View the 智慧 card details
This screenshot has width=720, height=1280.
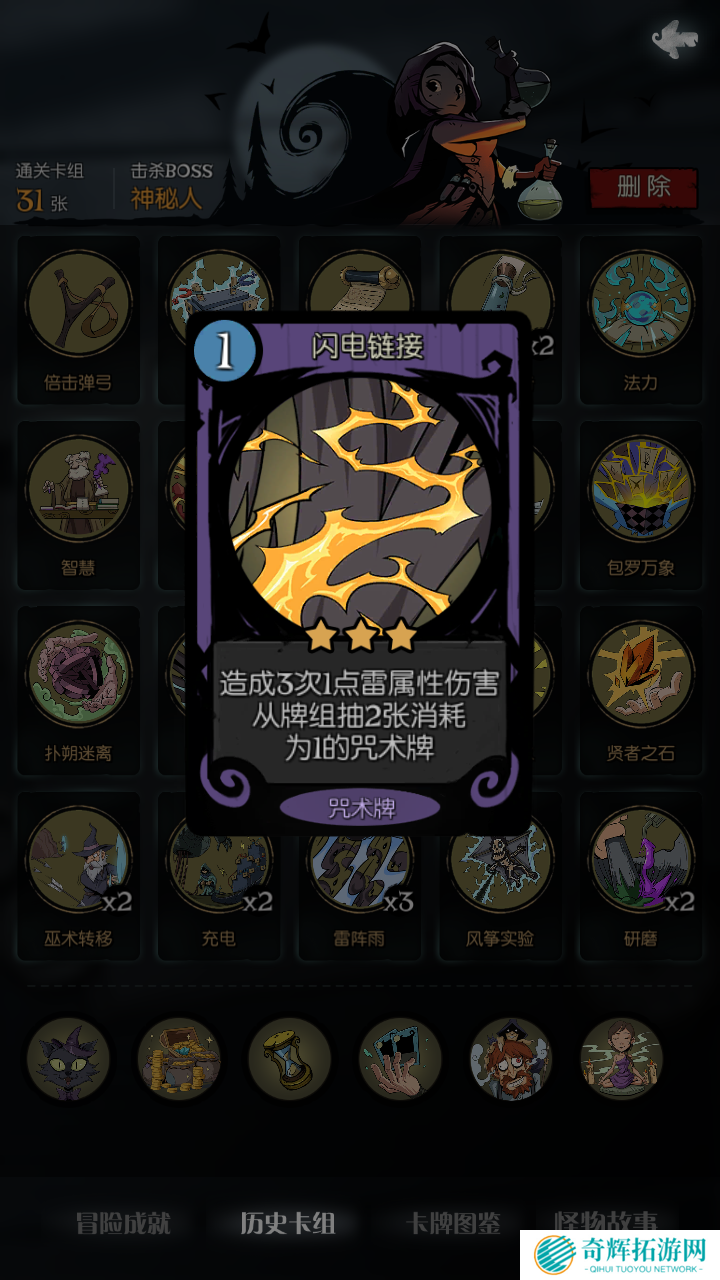[x=78, y=489]
